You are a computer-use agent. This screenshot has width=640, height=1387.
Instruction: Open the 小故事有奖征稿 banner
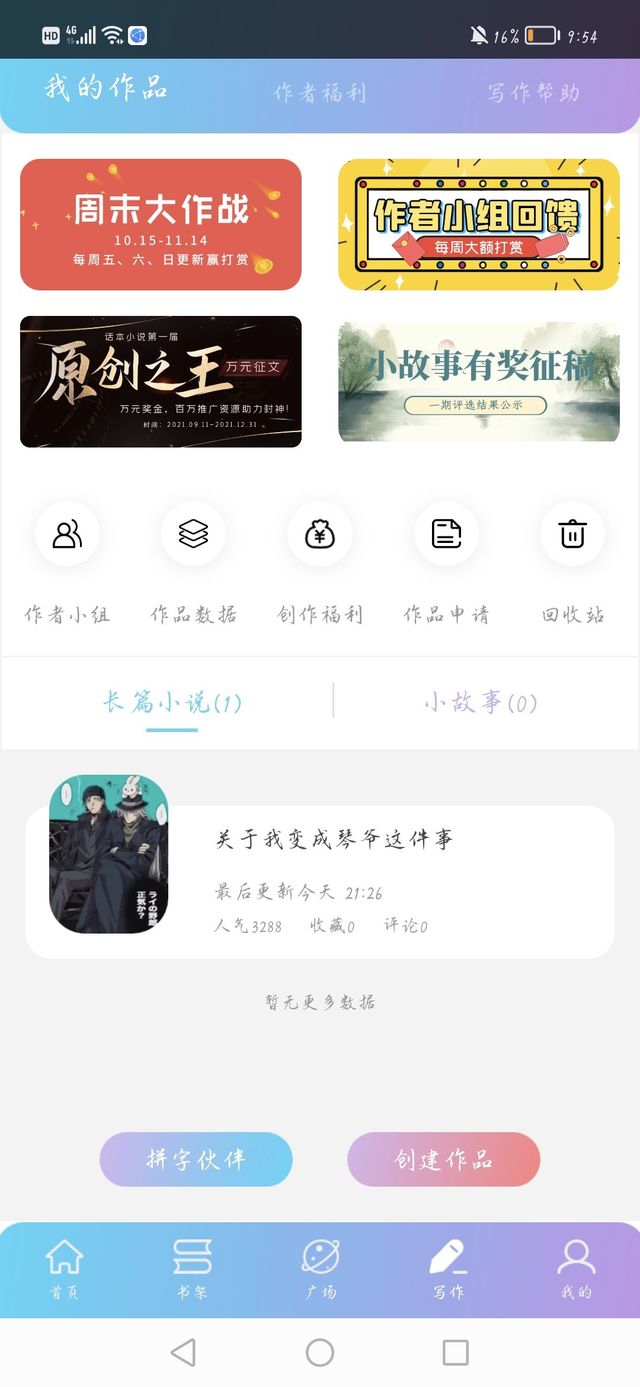click(x=479, y=381)
